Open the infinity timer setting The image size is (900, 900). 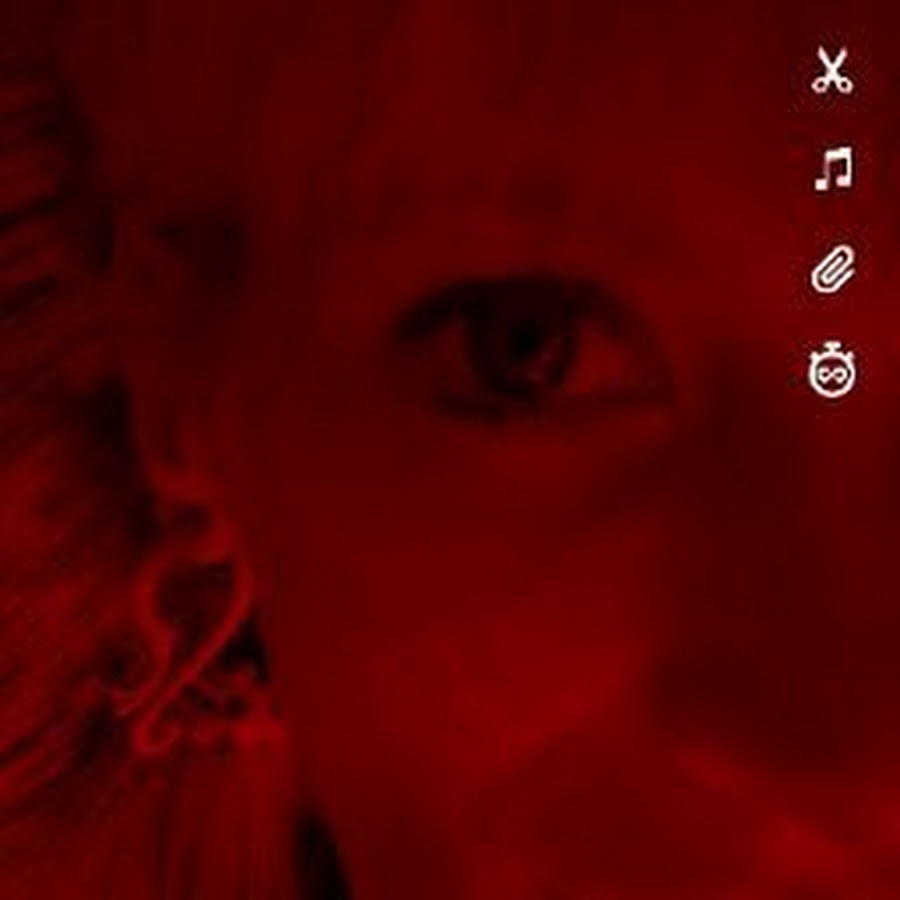pyautogui.click(x=832, y=371)
